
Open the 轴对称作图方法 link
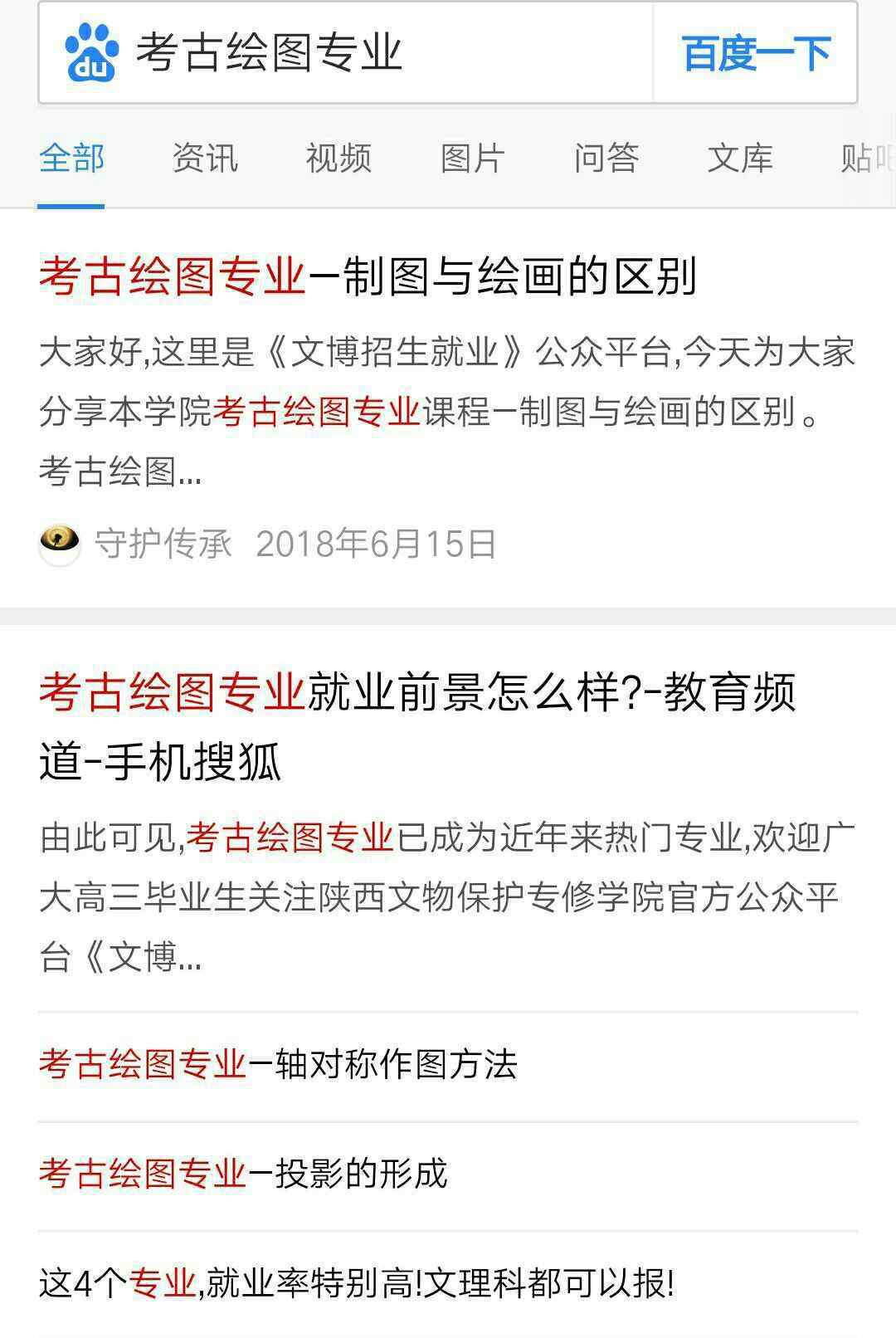click(279, 1065)
